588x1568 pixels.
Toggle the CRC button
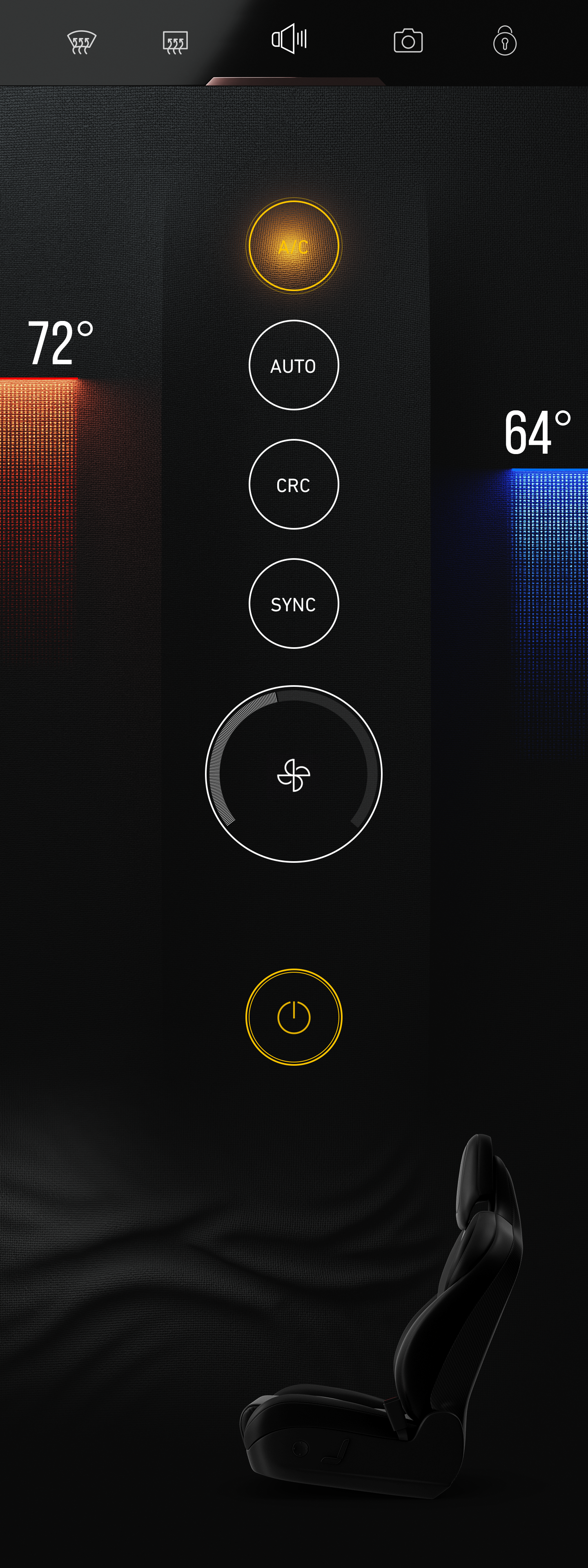(x=294, y=485)
